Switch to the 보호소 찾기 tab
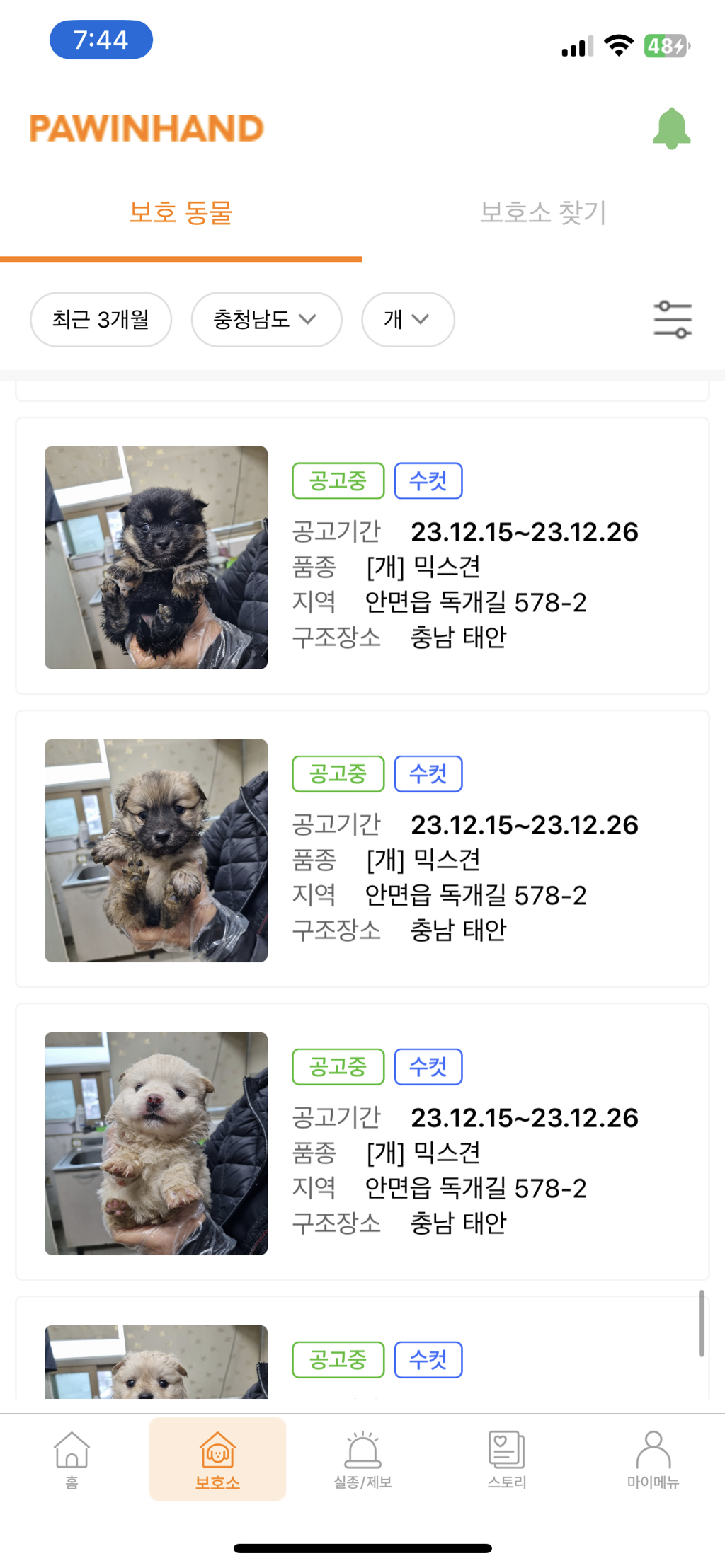Image resolution: width=725 pixels, height=1568 pixels. pyautogui.click(x=543, y=212)
